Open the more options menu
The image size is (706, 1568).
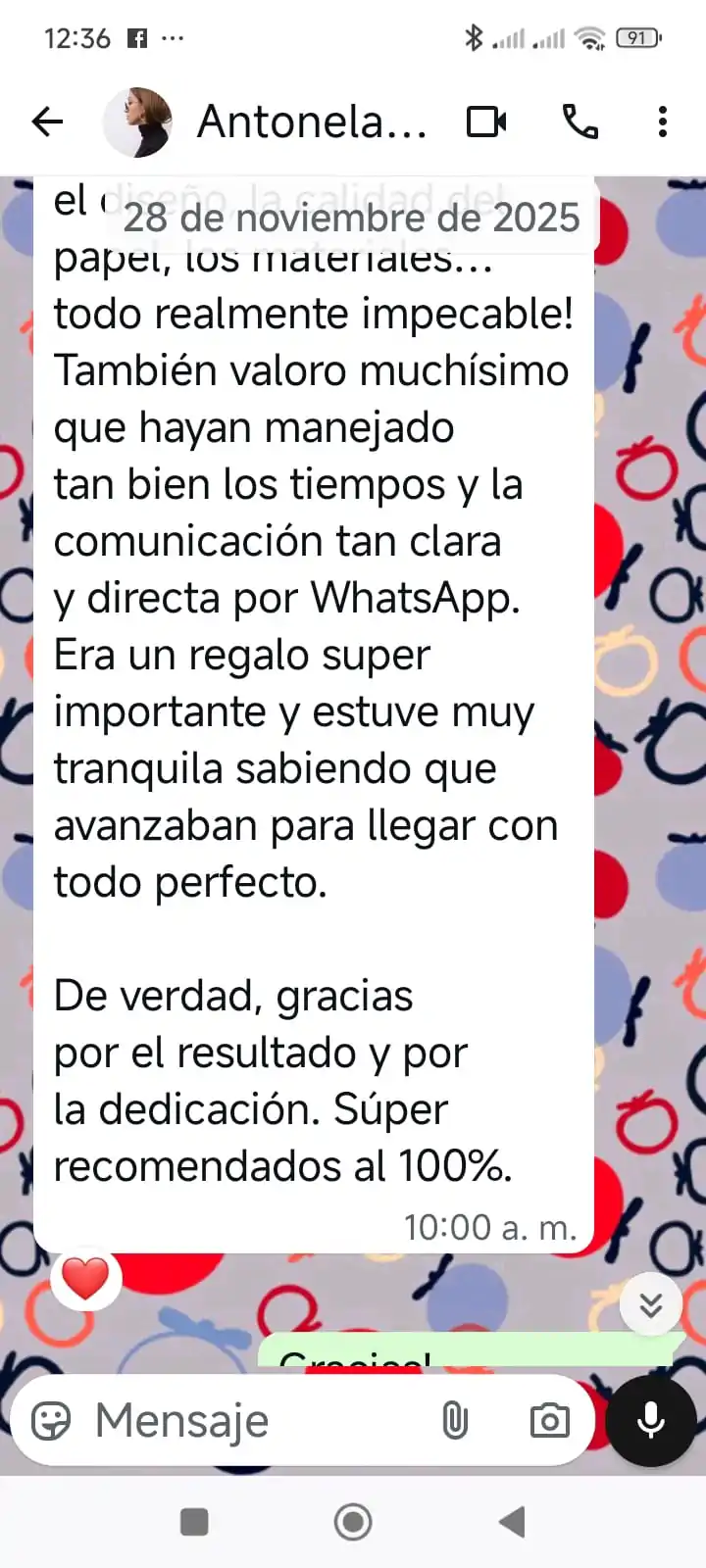click(663, 122)
